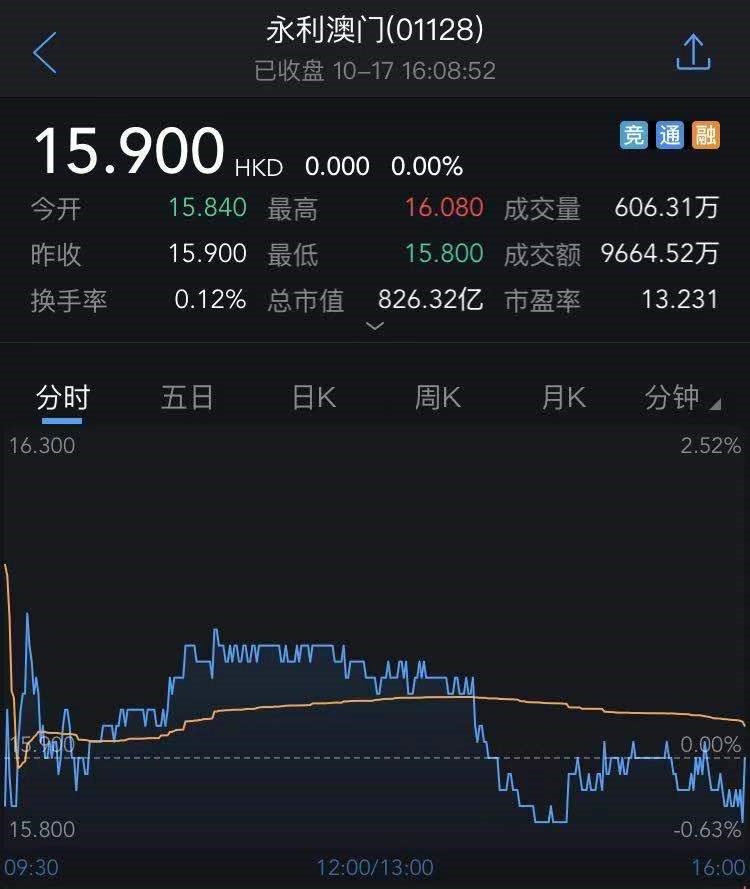Switch to the 五日 chart tab
This screenshot has width=750, height=889.
pos(187,398)
